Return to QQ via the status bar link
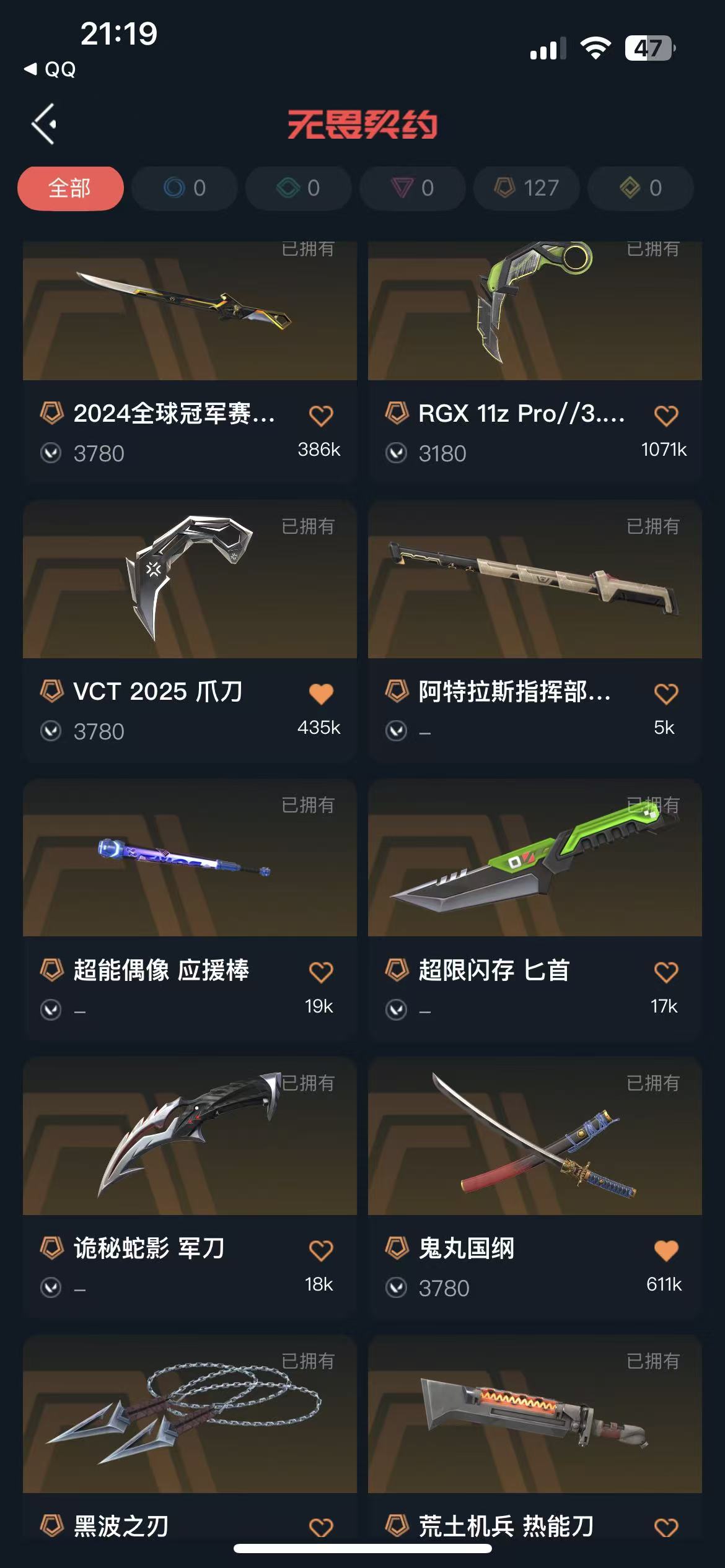725x1568 pixels. [x=51, y=69]
